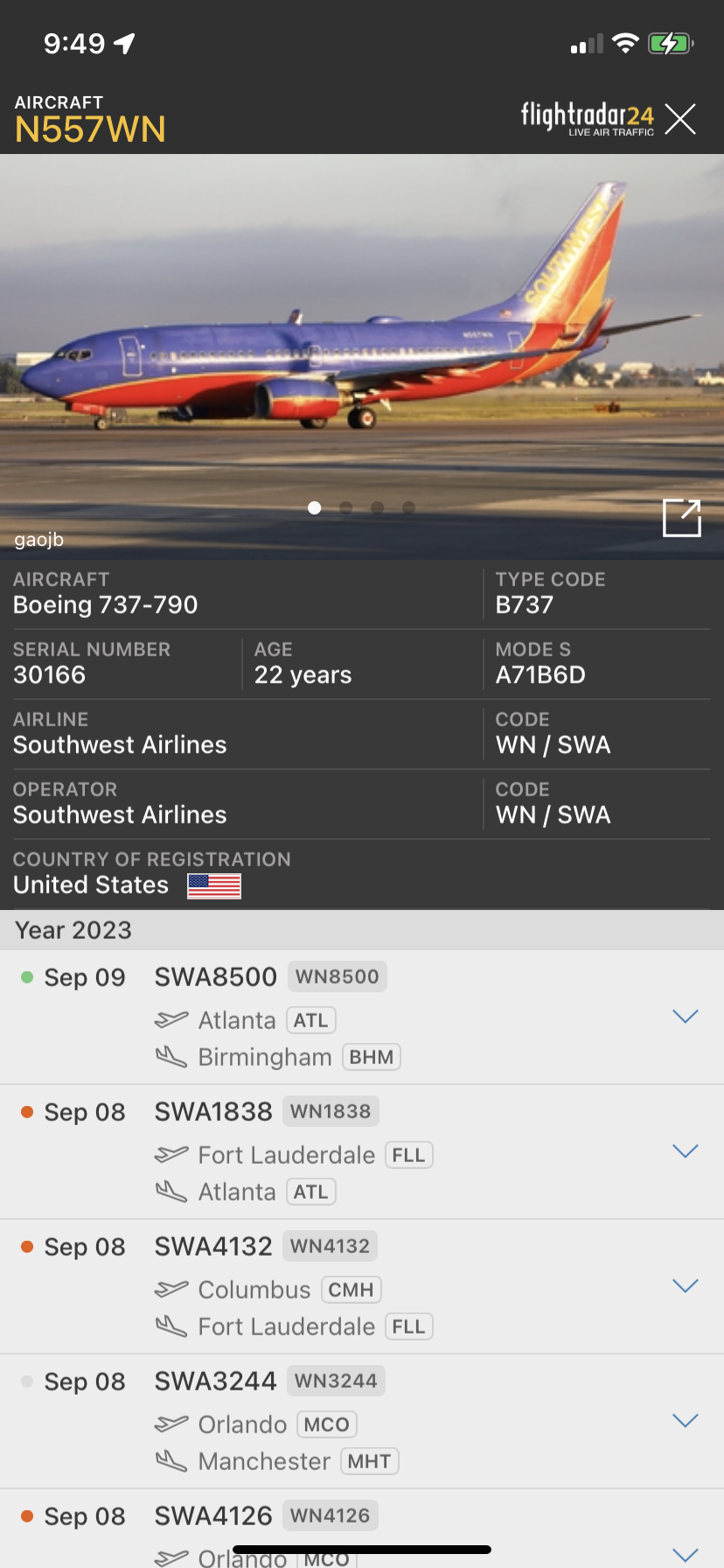Viewport: 724px width, 1568px height.
Task: Jump to second photo via page indicator
Action: click(346, 507)
